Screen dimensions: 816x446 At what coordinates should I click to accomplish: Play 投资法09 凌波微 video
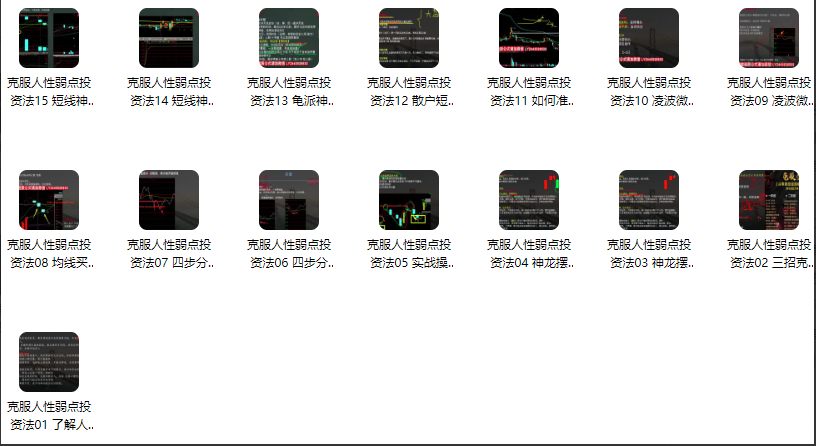tap(768, 38)
